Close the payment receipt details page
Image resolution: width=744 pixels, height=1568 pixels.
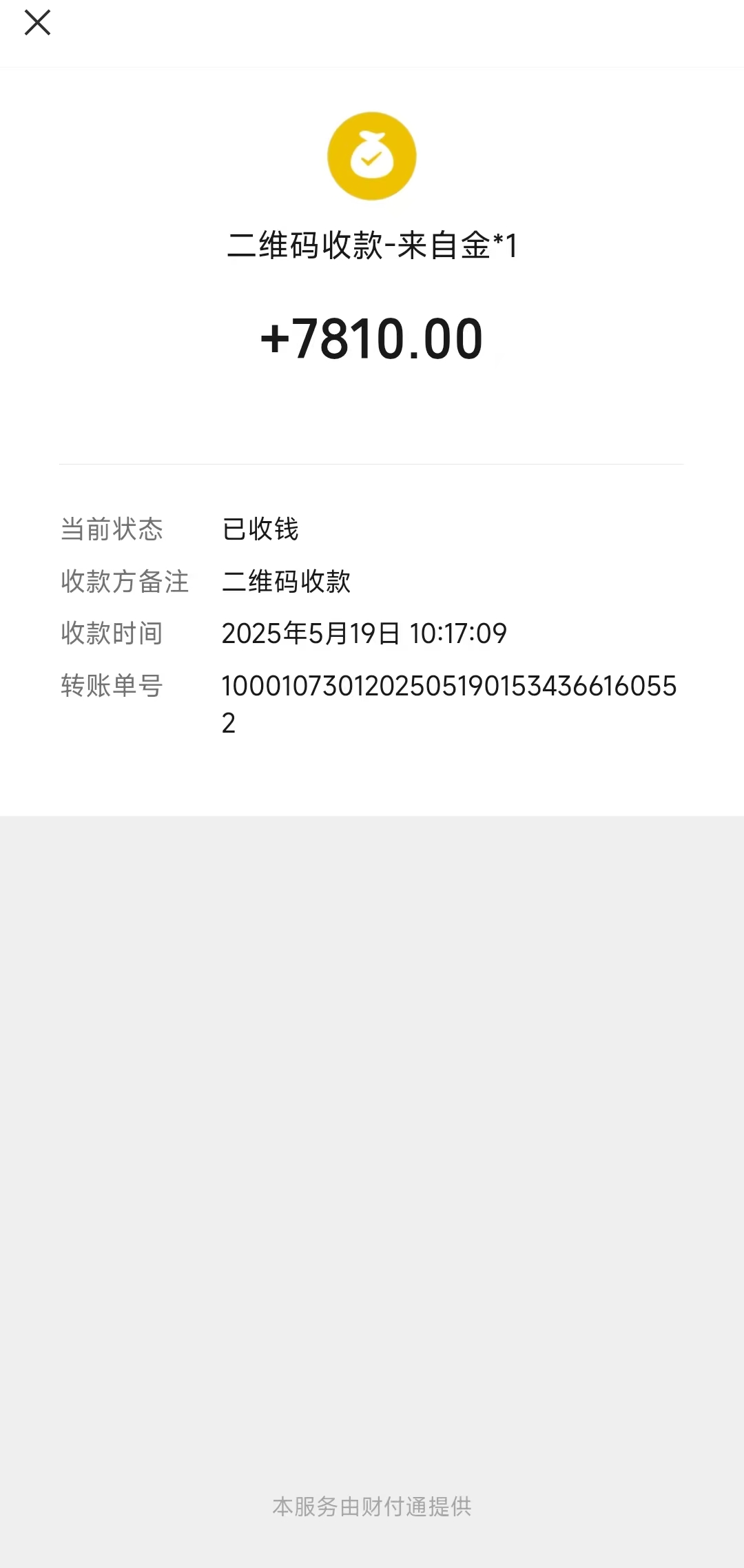click(x=37, y=23)
